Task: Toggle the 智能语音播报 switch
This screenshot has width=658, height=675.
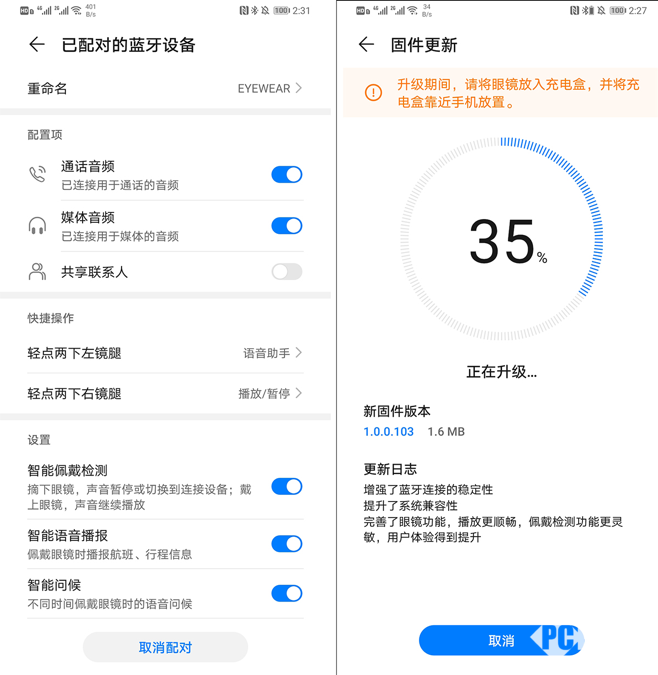Action: pos(287,544)
